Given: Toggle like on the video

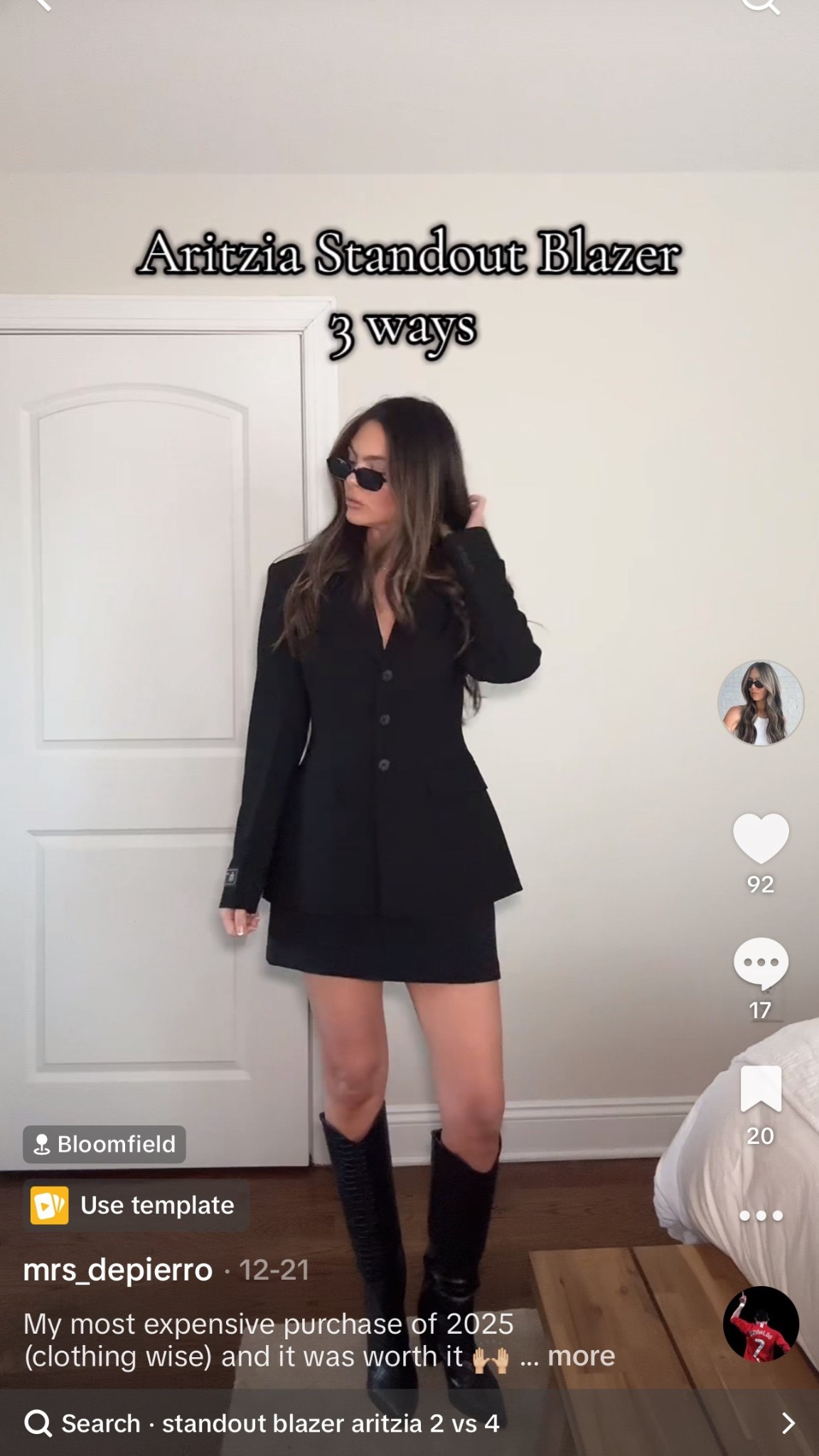Looking at the screenshot, I should point(761,839).
